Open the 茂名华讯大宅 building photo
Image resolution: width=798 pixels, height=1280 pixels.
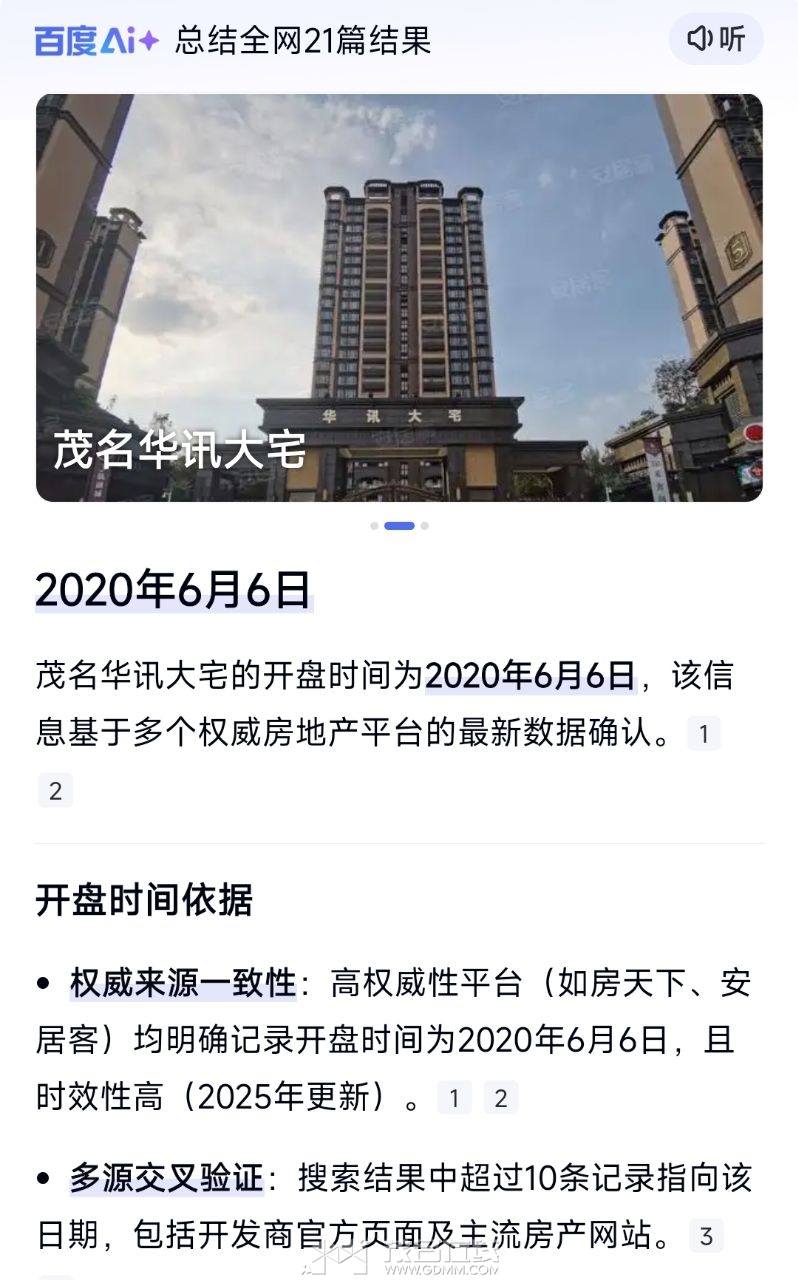399,297
